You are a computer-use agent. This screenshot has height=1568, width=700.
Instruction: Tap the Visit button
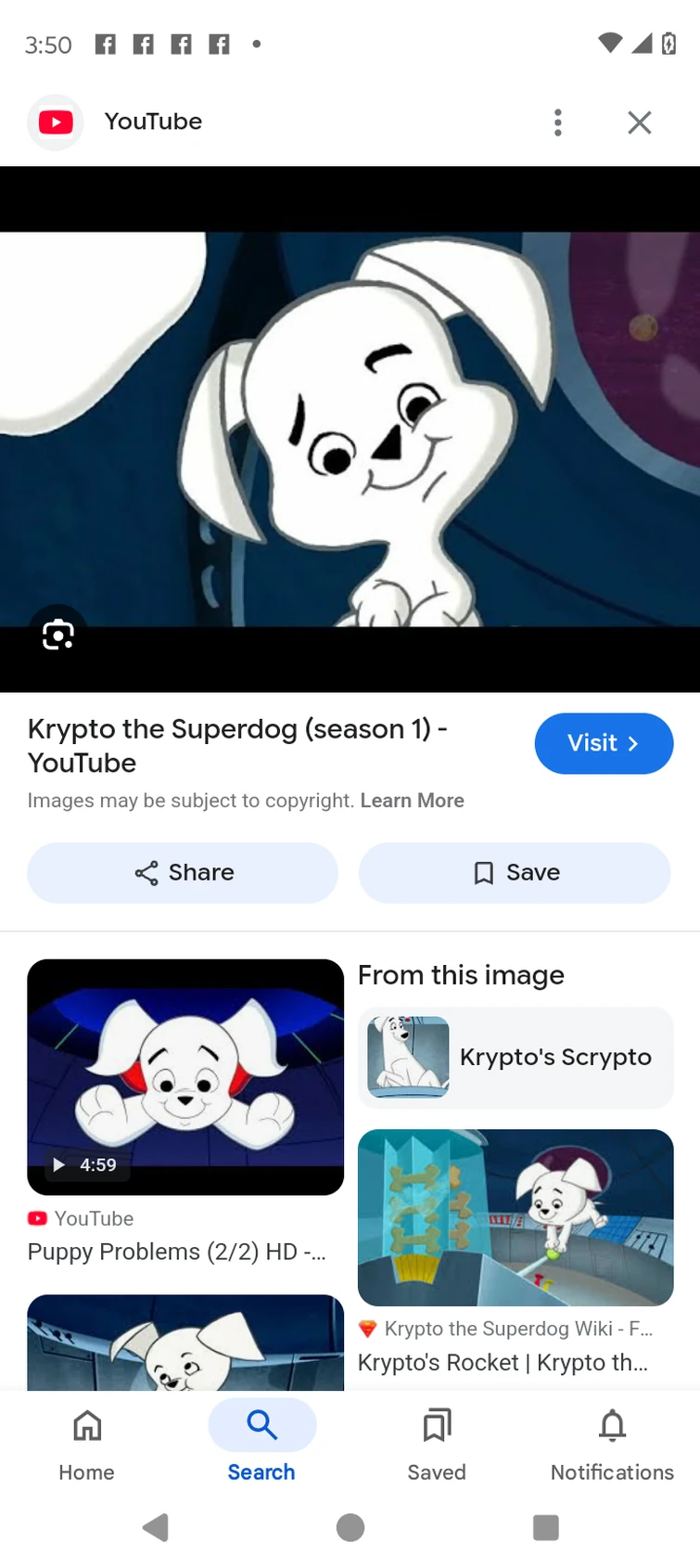pos(604,743)
